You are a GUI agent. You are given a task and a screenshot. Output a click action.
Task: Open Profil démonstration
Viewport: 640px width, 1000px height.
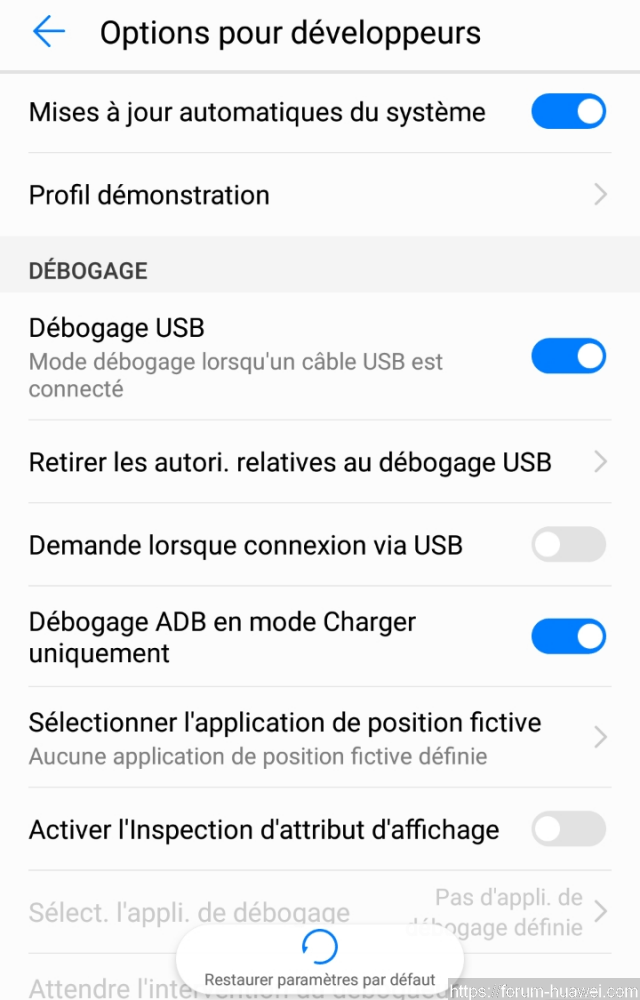pyautogui.click(x=318, y=194)
